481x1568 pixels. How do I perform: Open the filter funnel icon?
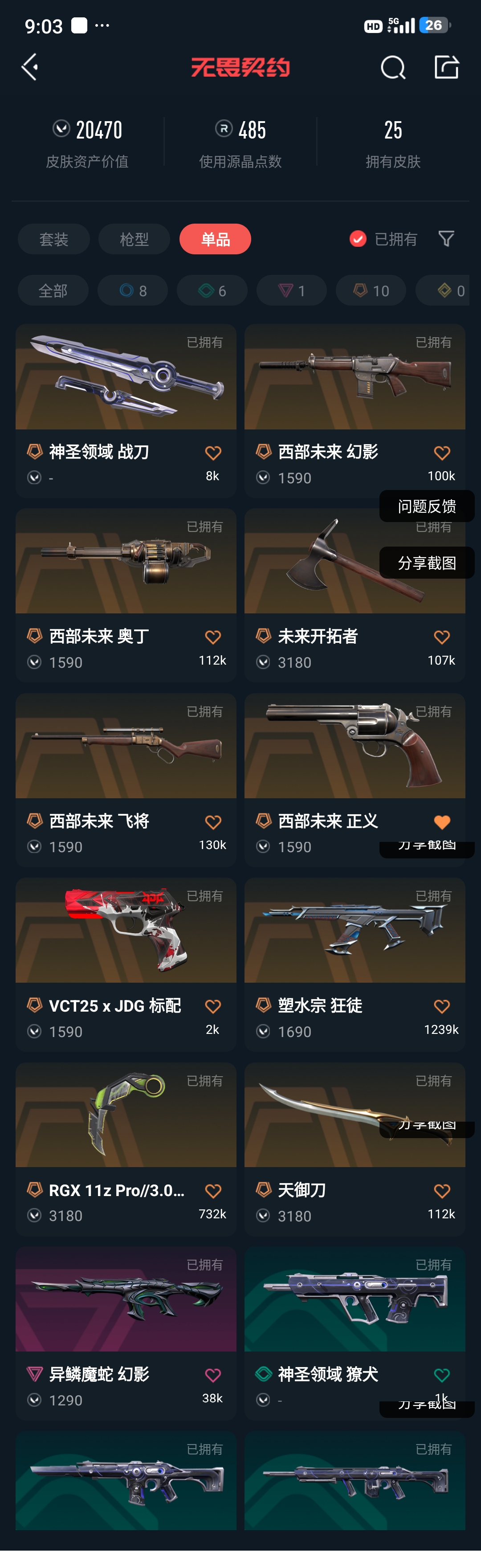[x=446, y=239]
